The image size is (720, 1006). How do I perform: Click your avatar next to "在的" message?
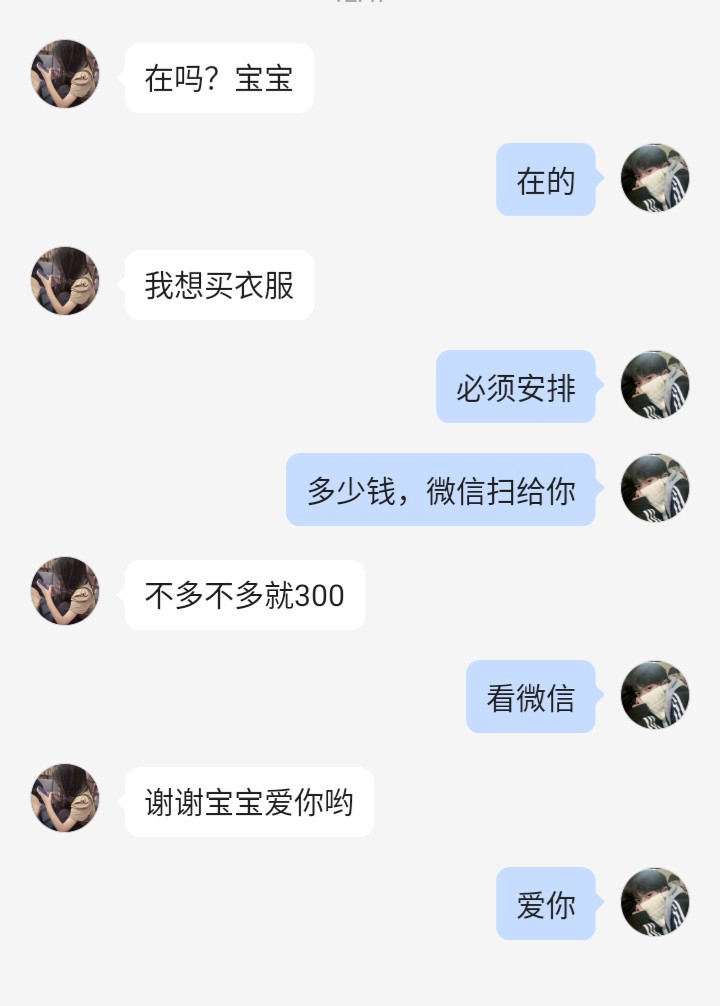pyautogui.click(x=655, y=181)
